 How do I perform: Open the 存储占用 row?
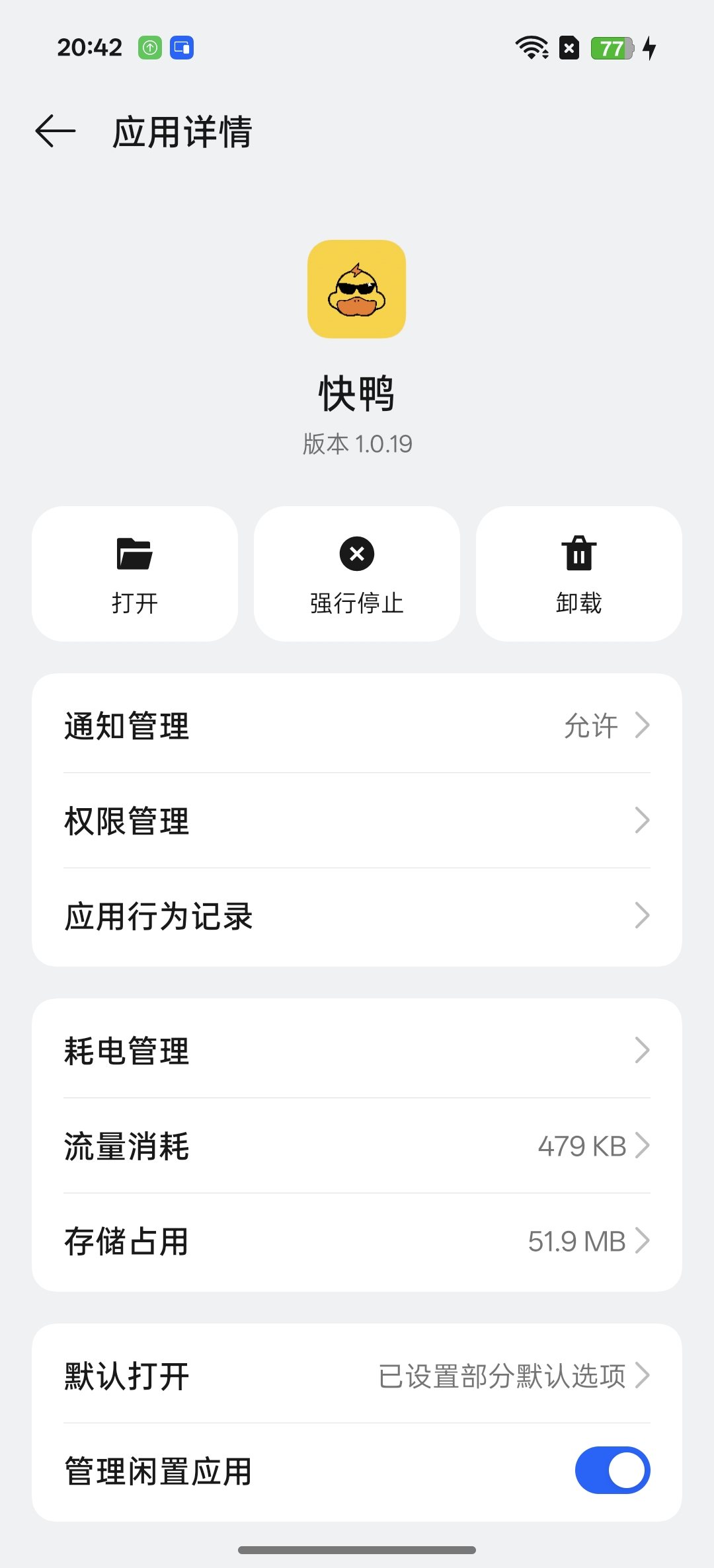click(x=357, y=1241)
